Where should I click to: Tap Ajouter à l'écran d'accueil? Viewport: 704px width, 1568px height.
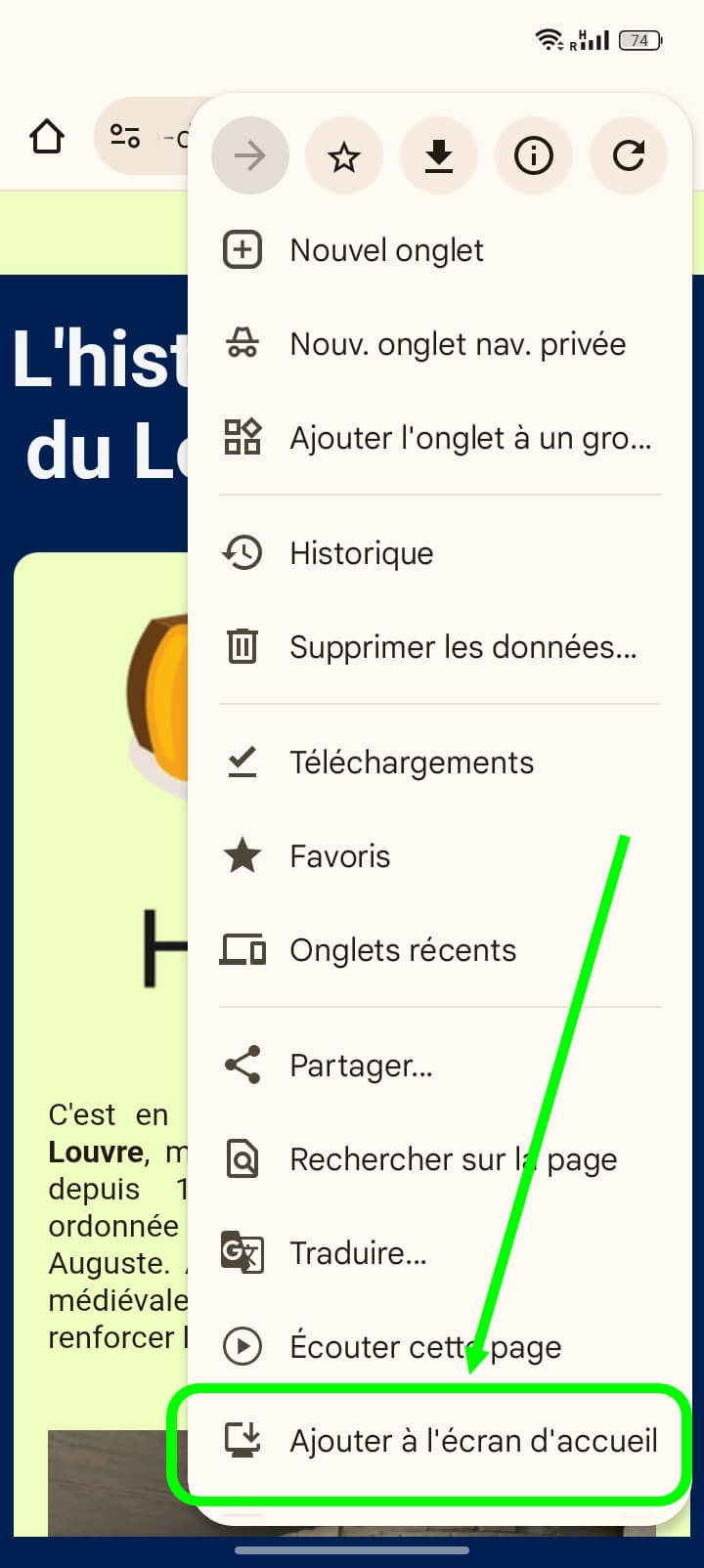(472, 1441)
